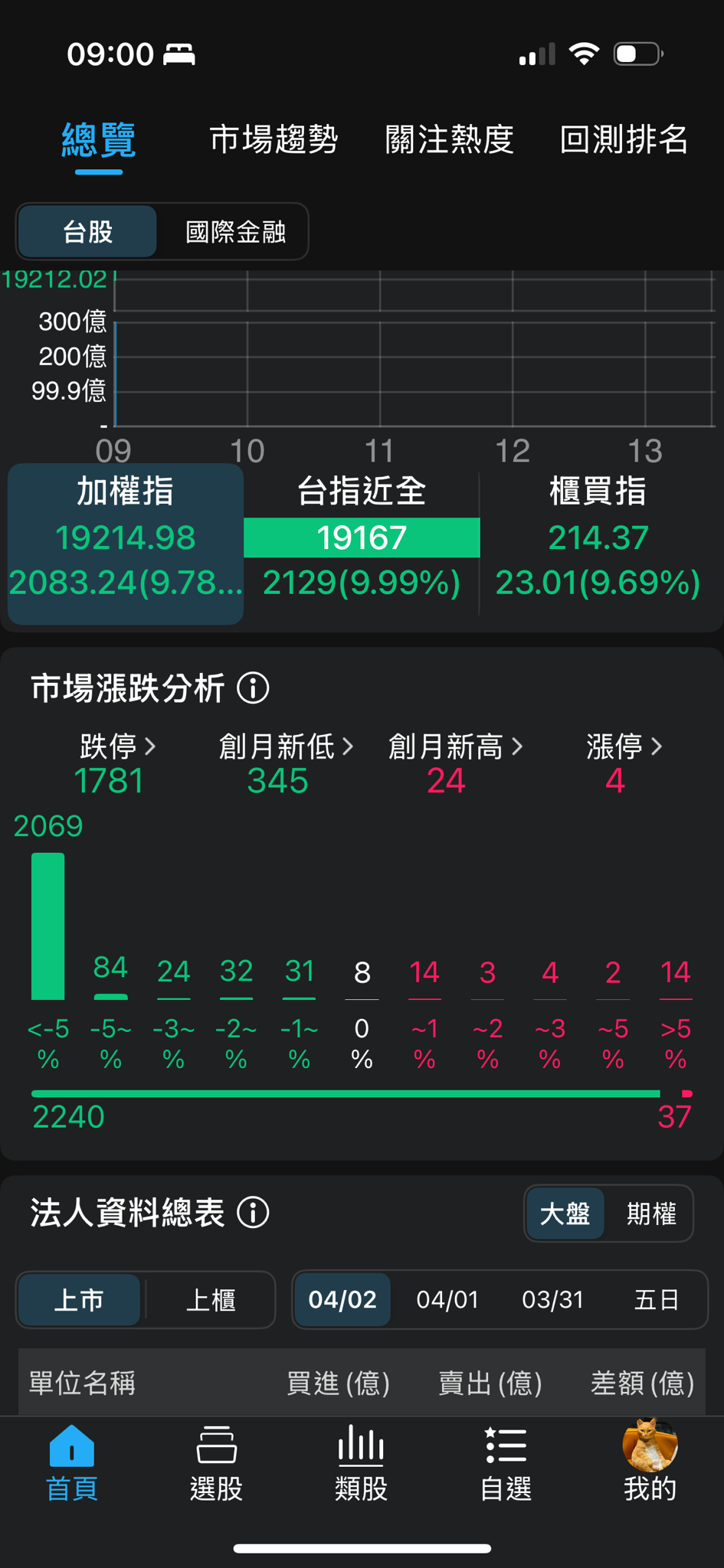Choose the 04/01 date

click(x=447, y=1300)
